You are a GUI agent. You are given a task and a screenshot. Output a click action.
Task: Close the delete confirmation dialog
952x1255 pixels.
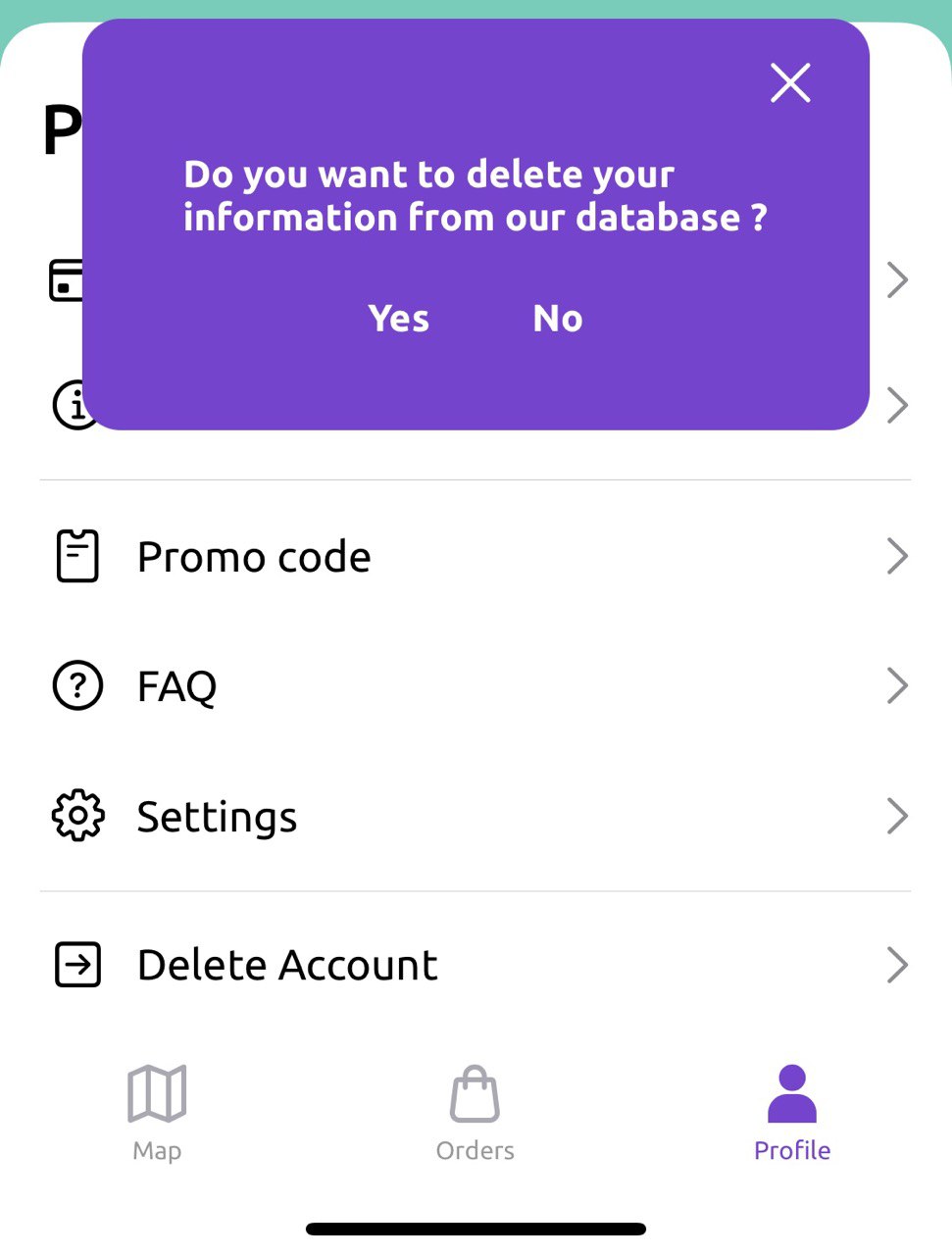(x=790, y=83)
